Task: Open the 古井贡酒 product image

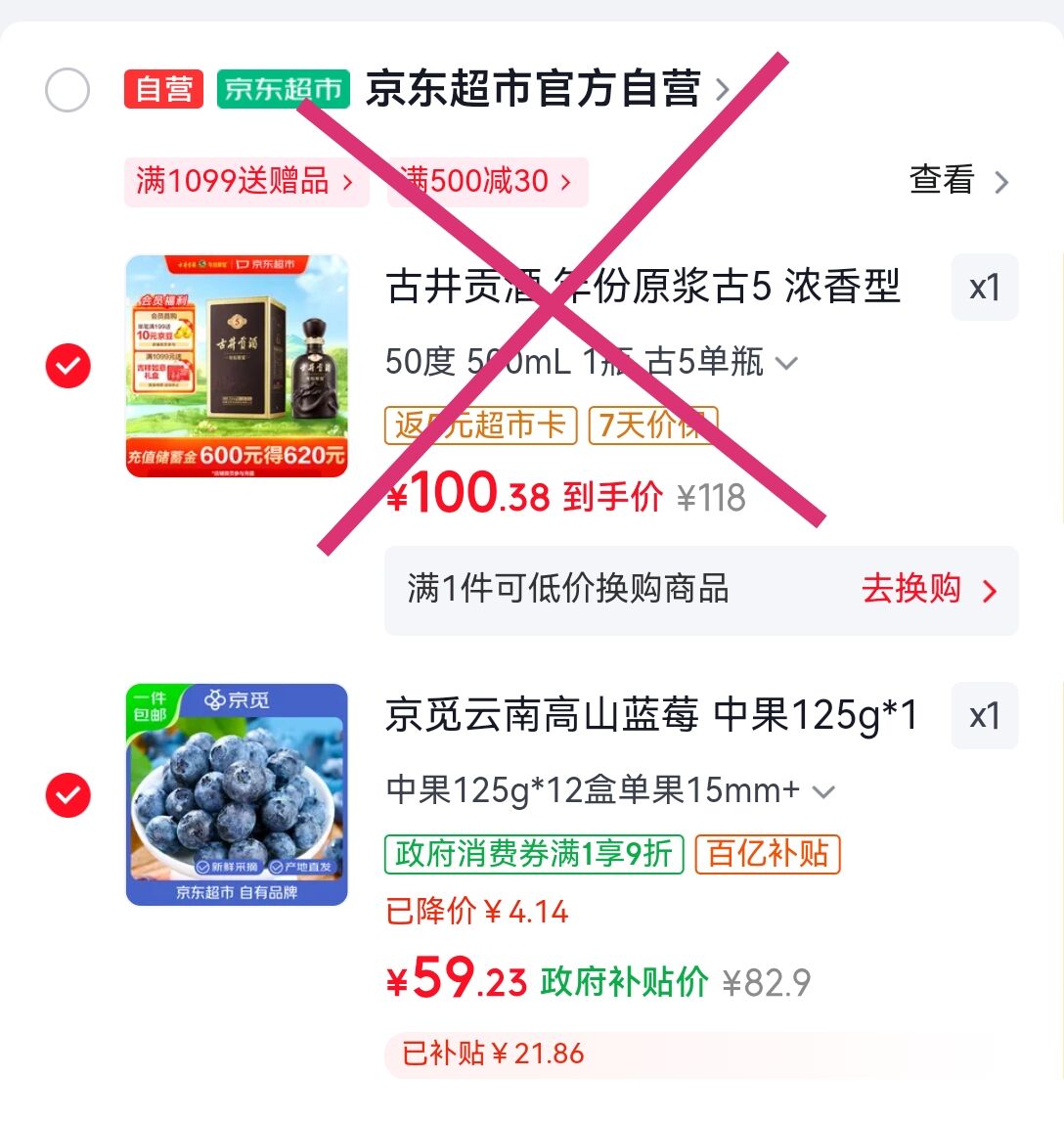Action: (237, 366)
